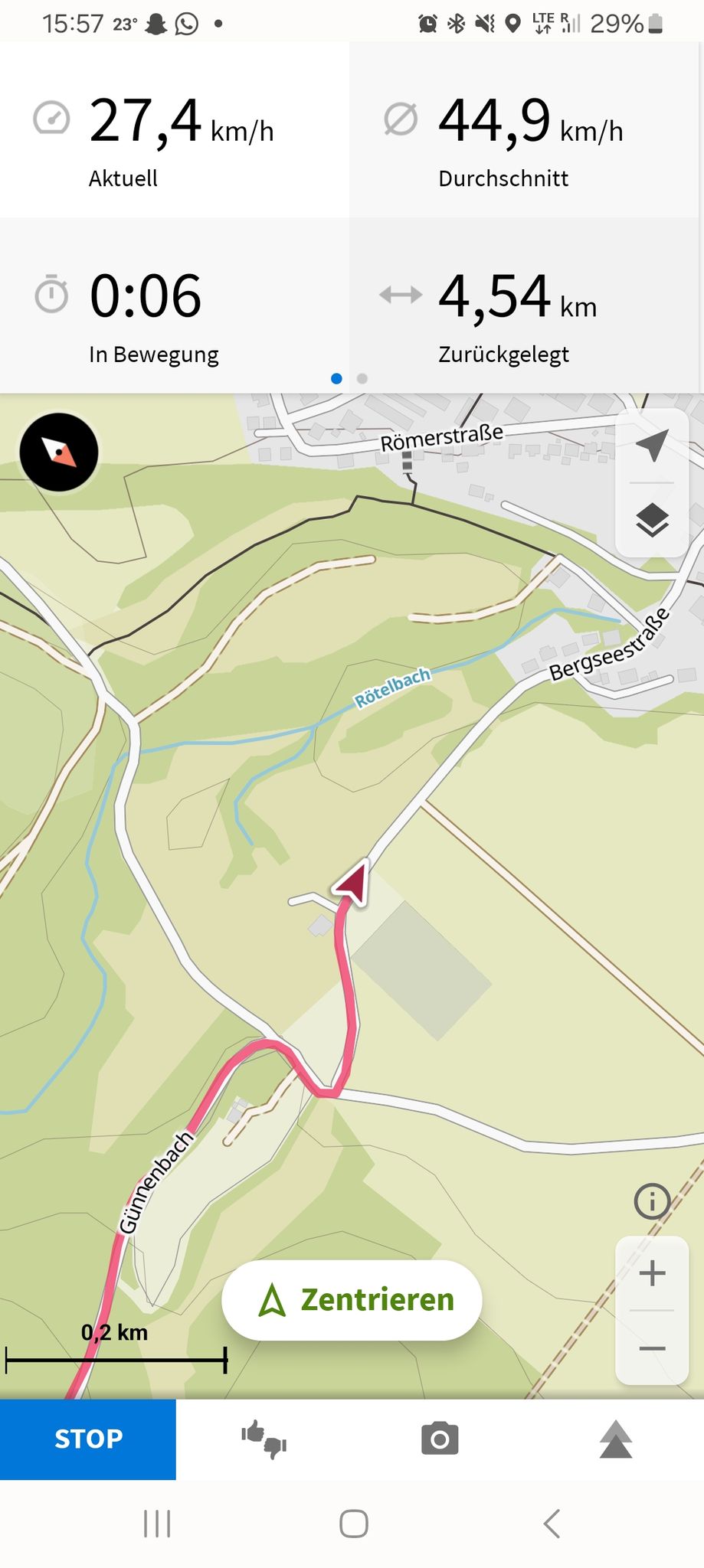Take a photo with the camera icon
This screenshot has width=704, height=1568.
pos(440,1439)
